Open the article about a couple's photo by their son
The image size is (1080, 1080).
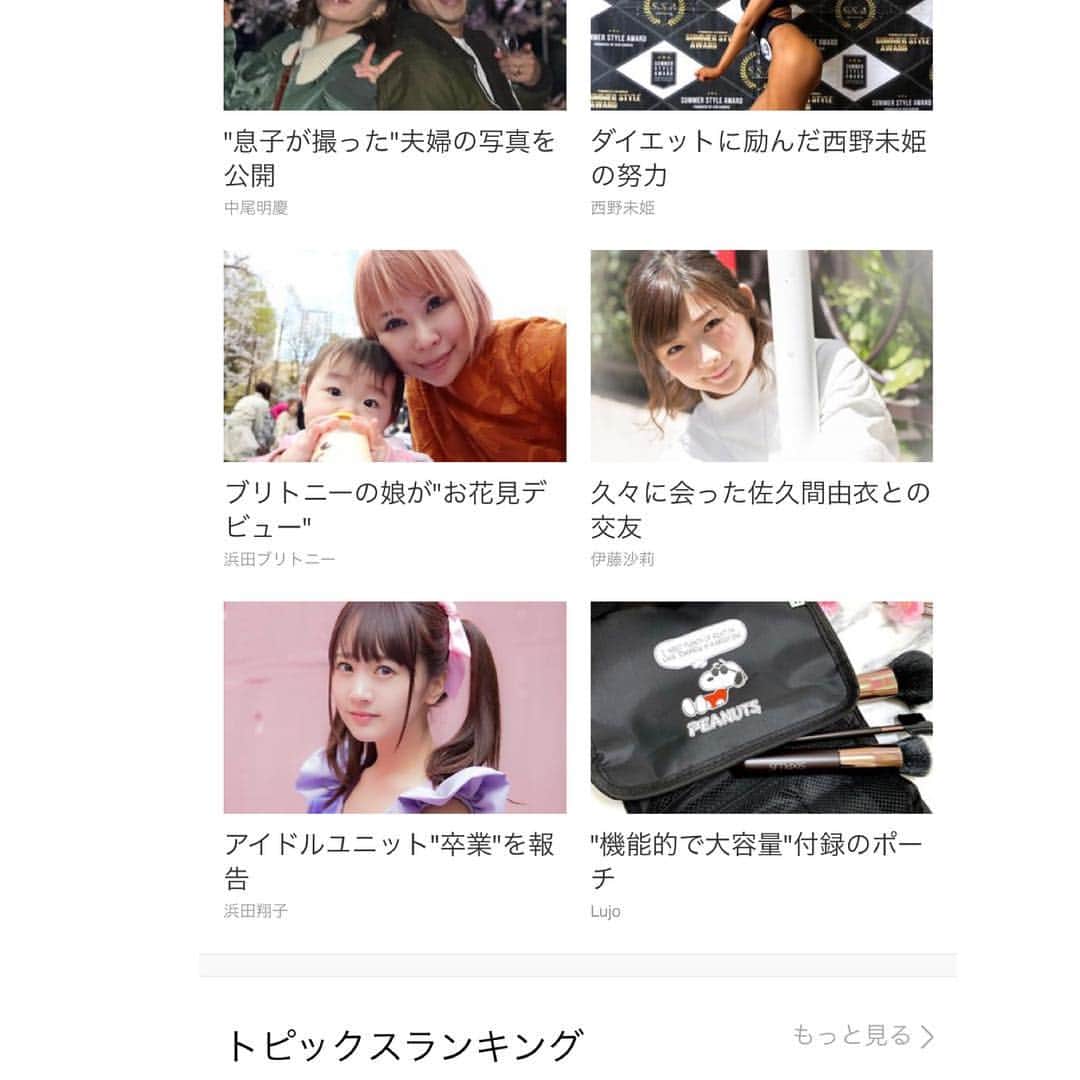[x=390, y=157]
